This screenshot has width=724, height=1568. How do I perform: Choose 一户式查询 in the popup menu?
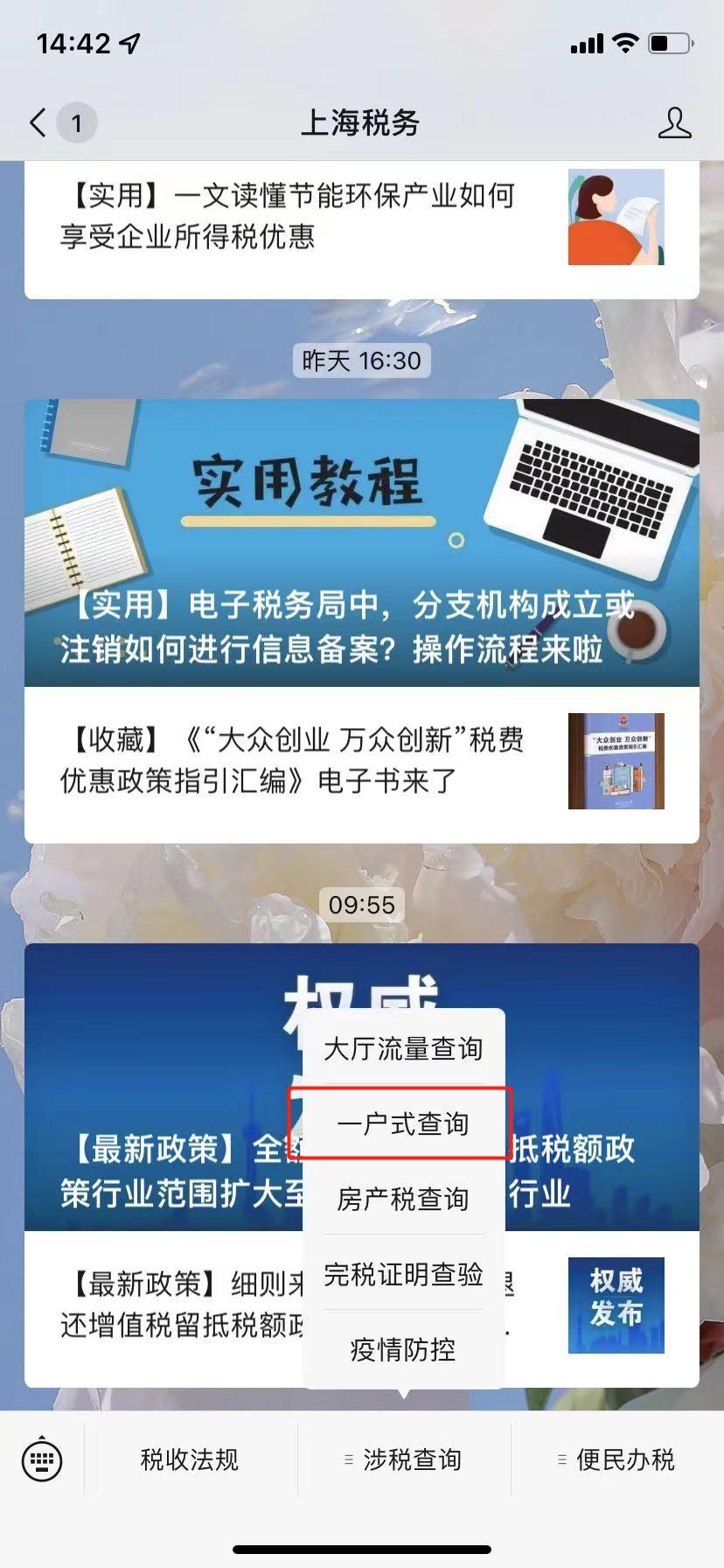tap(403, 1123)
